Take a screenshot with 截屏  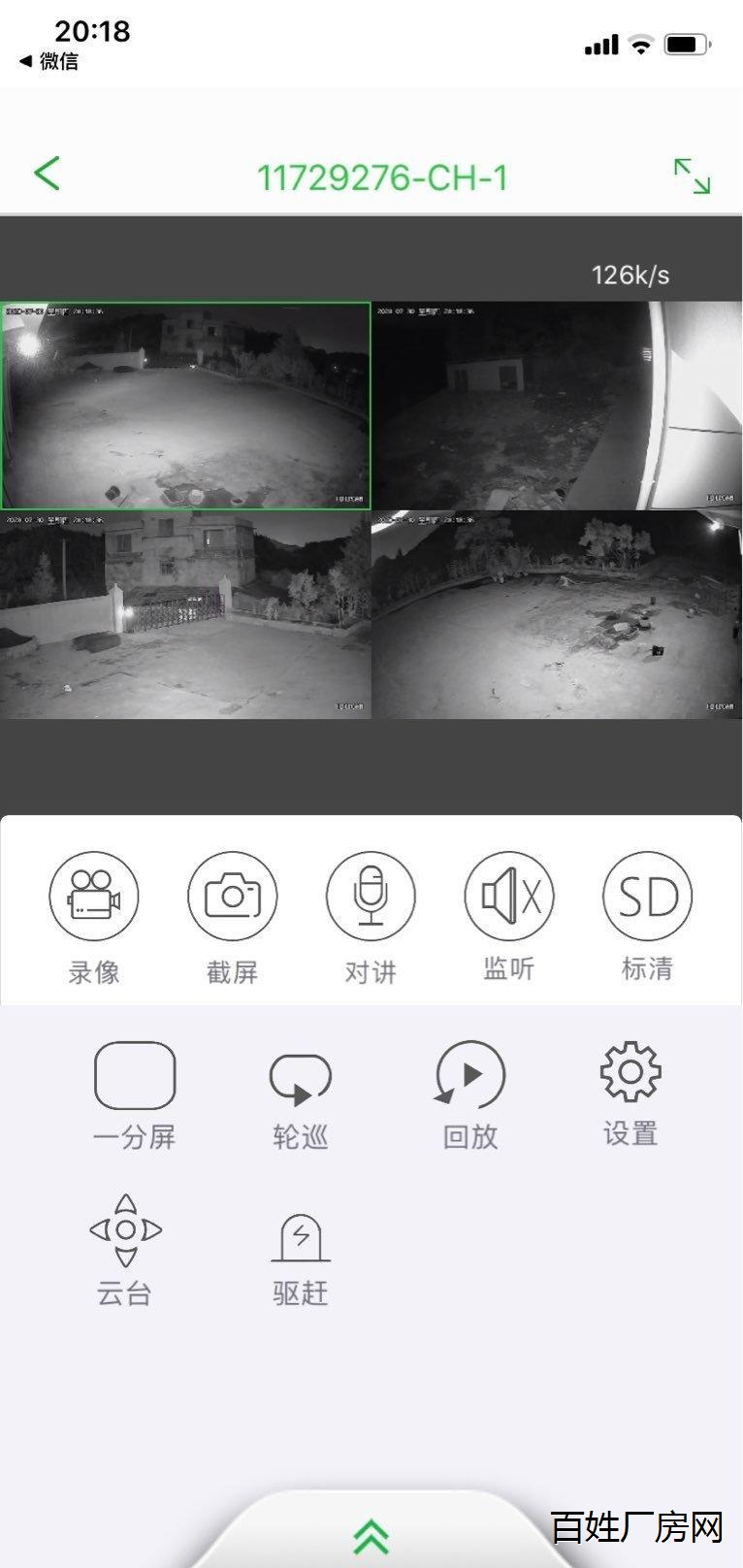click(232, 897)
